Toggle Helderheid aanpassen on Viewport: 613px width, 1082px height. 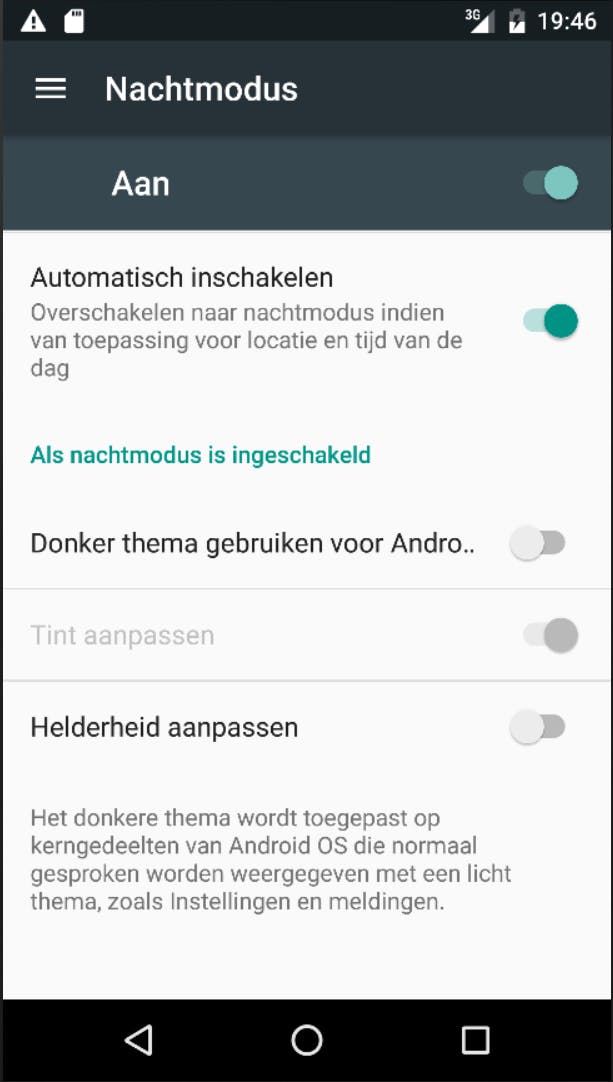tap(538, 727)
